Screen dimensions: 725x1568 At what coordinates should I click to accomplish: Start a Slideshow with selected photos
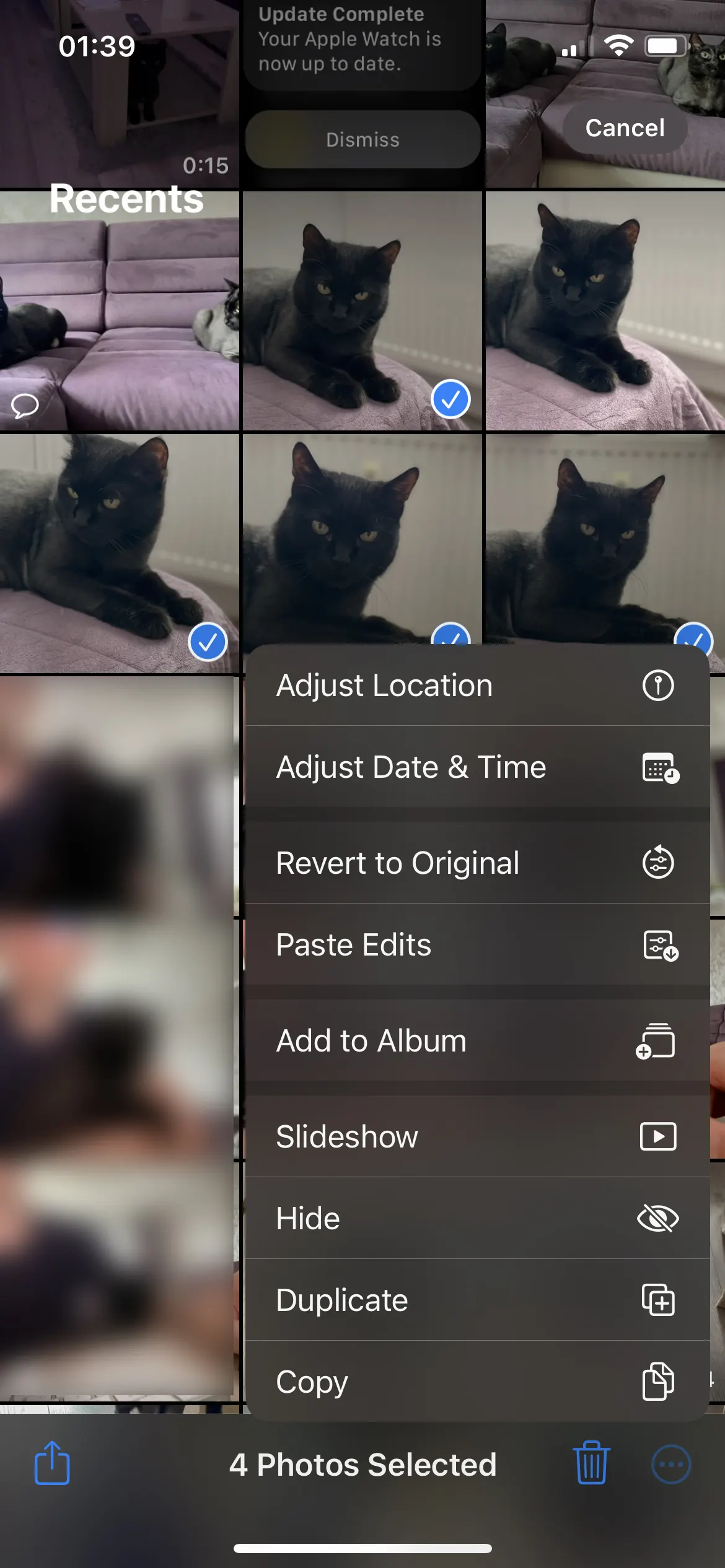coord(477,1137)
